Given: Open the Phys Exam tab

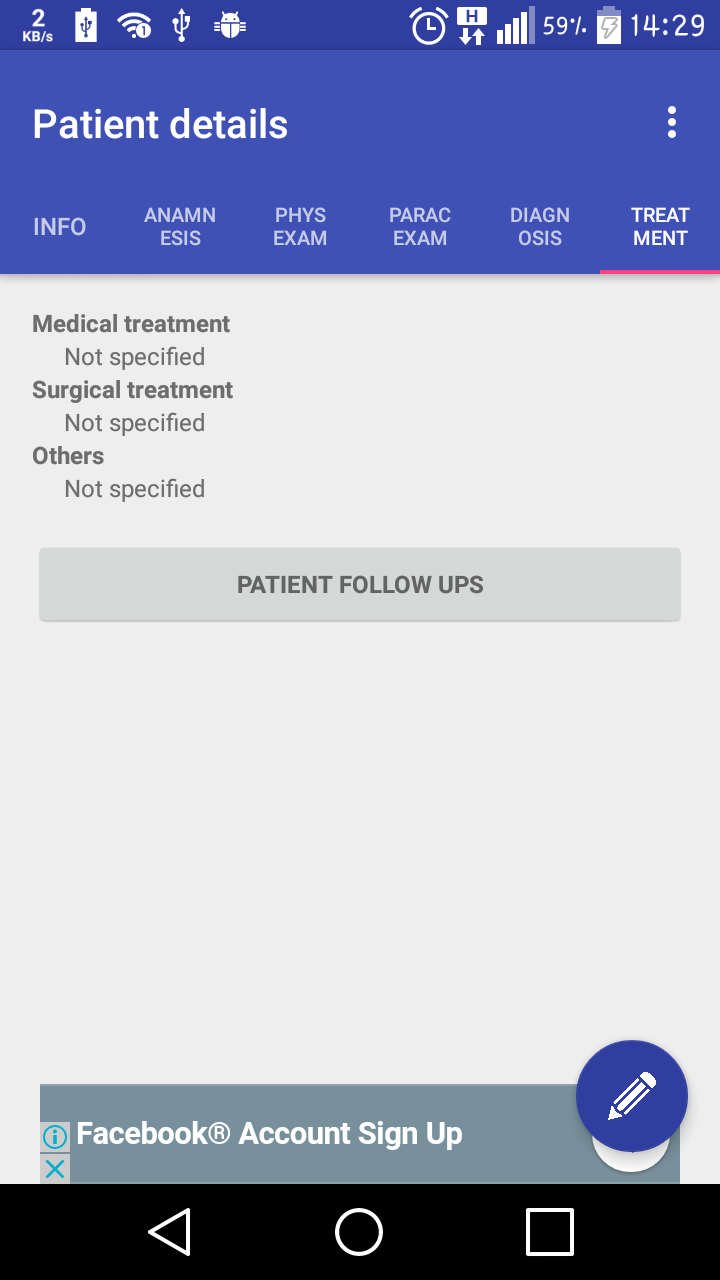Looking at the screenshot, I should (x=300, y=227).
